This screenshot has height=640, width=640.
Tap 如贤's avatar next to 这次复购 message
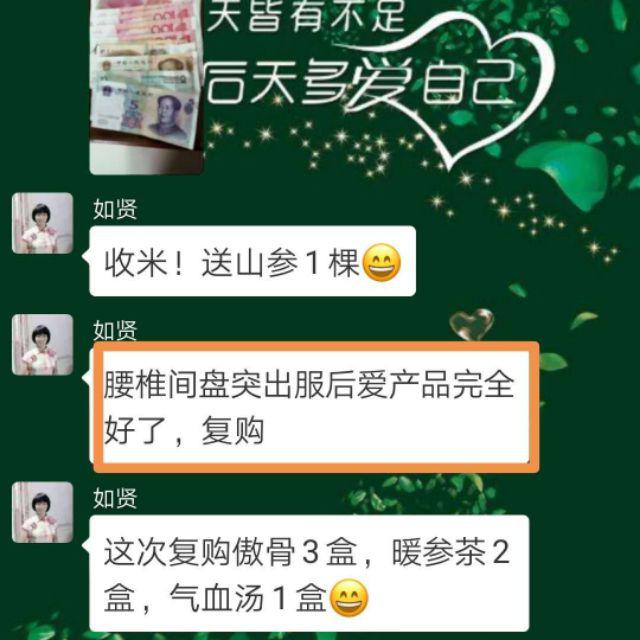[42, 512]
